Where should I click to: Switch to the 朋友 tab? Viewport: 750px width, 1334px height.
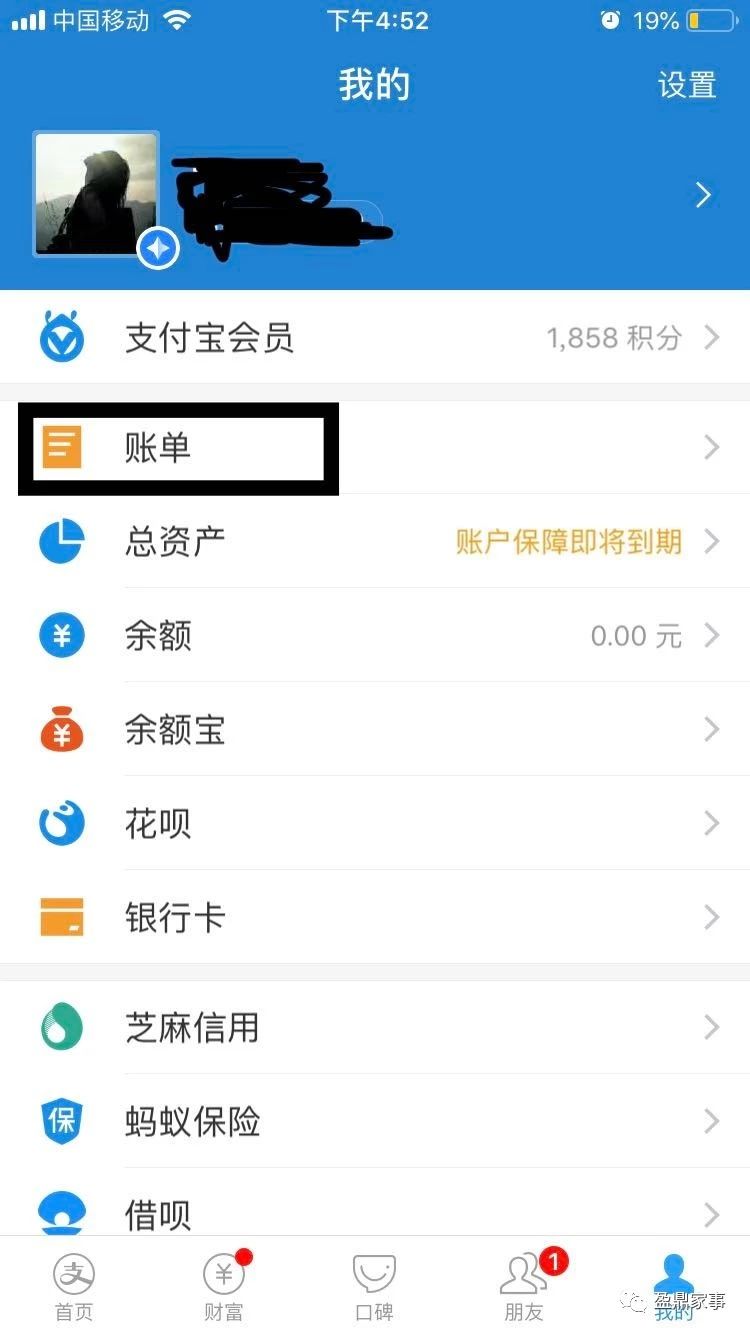click(x=524, y=1286)
